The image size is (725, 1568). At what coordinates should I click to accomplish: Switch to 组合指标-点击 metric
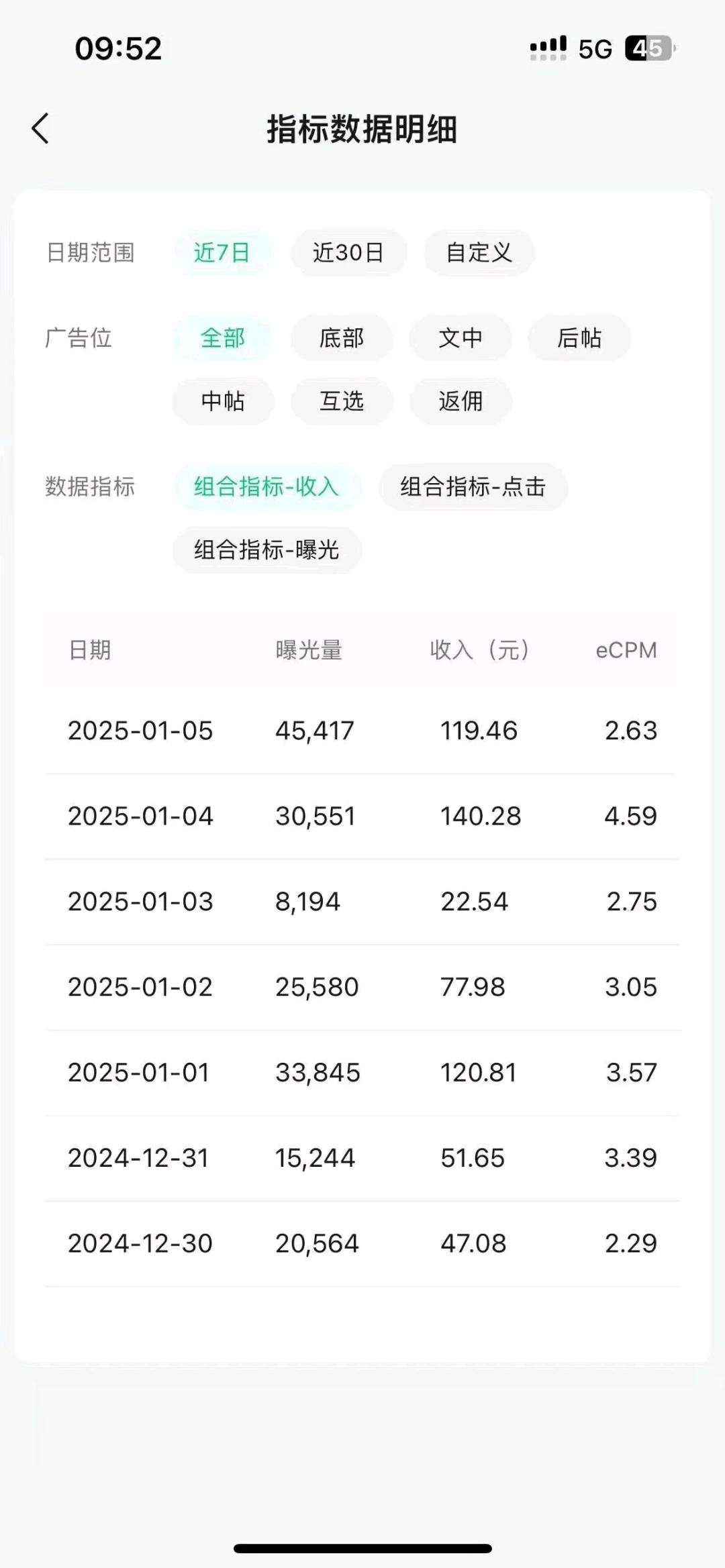(473, 488)
